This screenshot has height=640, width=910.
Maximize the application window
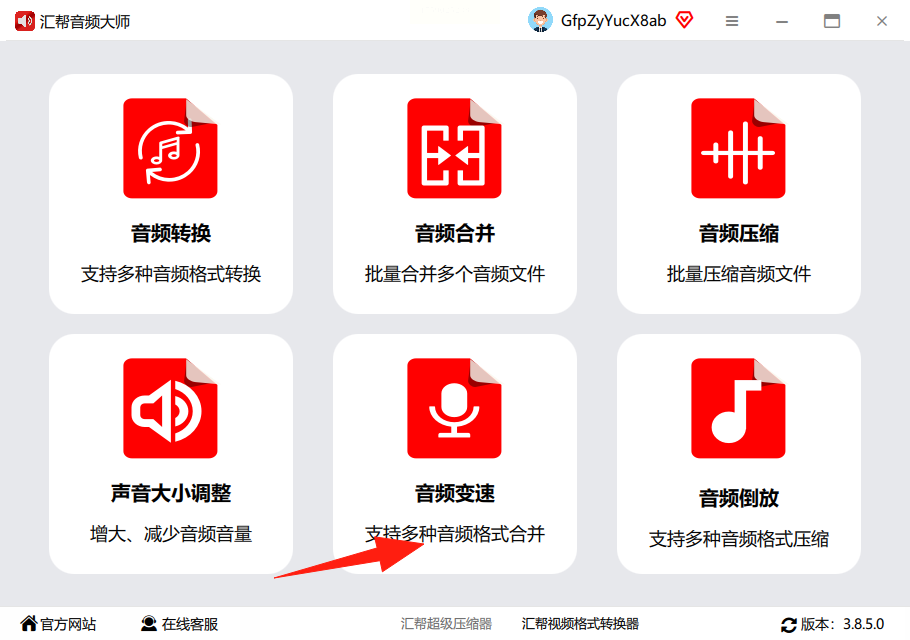point(832,21)
